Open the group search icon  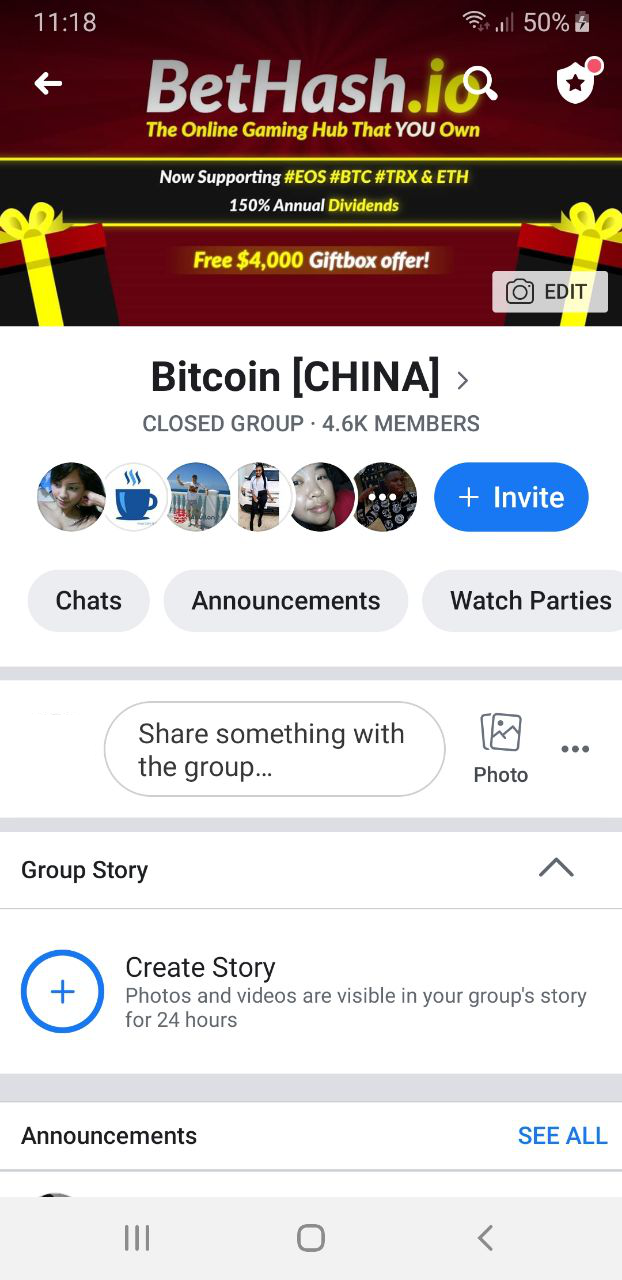tap(480, 84)
